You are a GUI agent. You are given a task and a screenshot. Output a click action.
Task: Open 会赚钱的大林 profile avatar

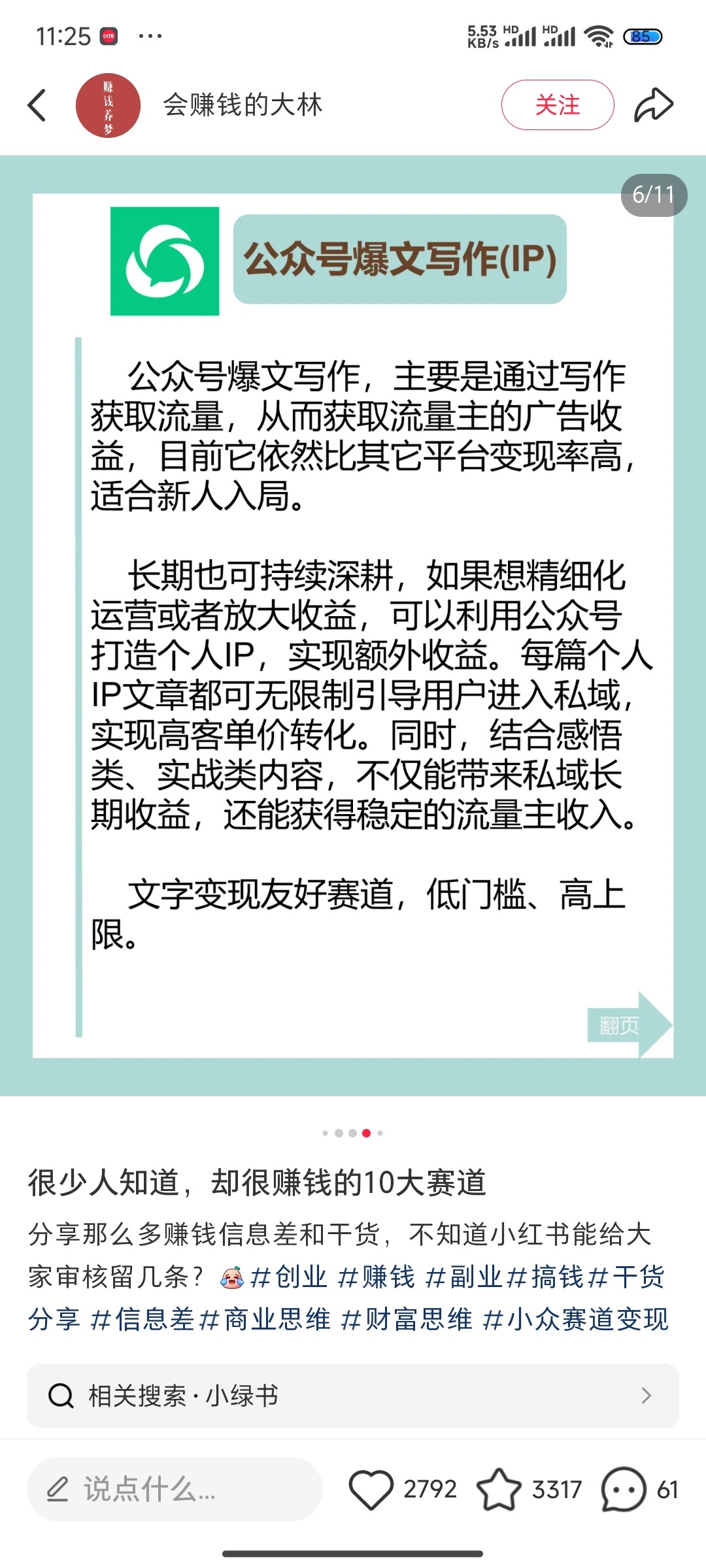[x=108, y=105]
